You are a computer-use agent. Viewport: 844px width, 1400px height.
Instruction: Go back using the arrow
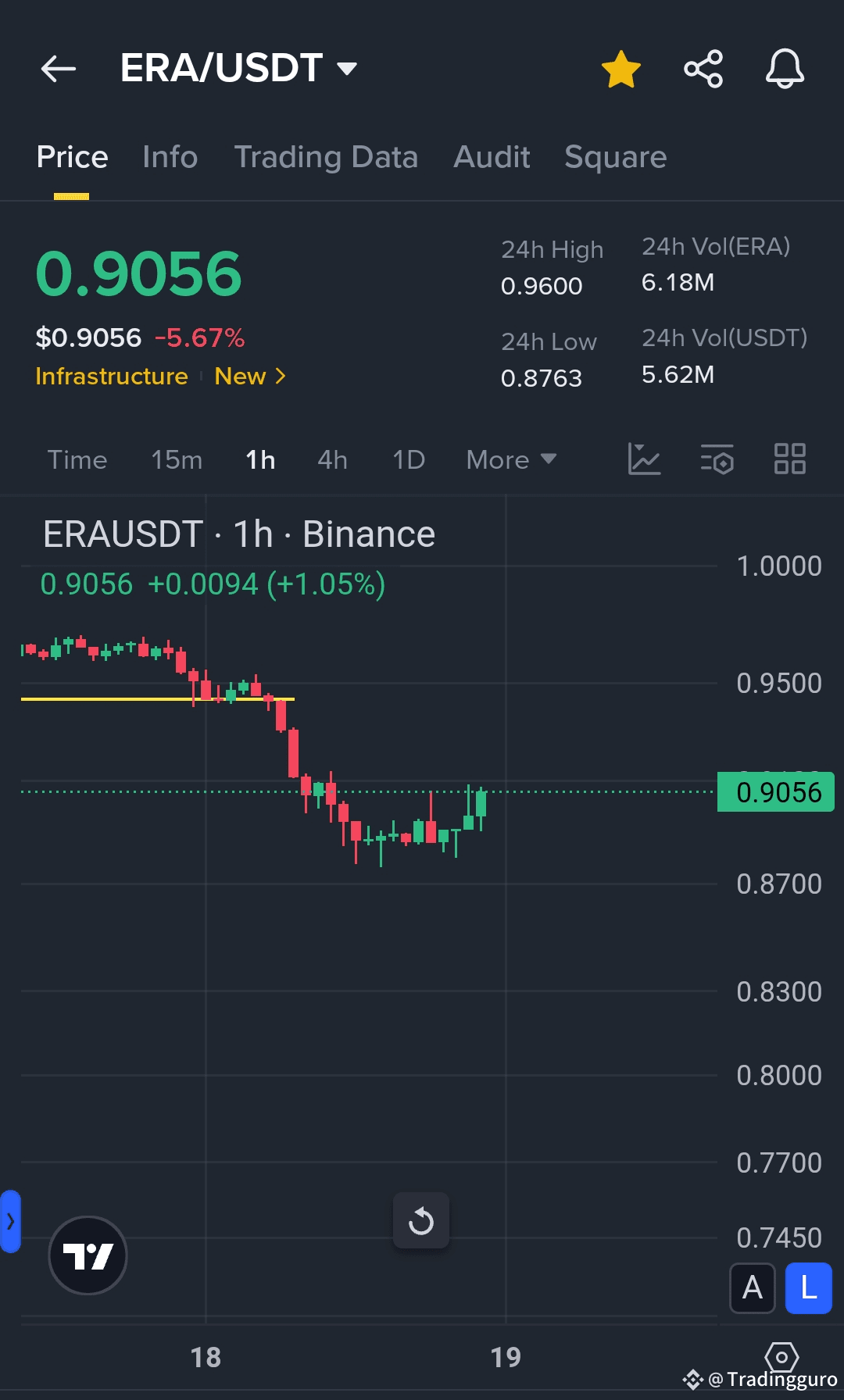coord(59,69)
